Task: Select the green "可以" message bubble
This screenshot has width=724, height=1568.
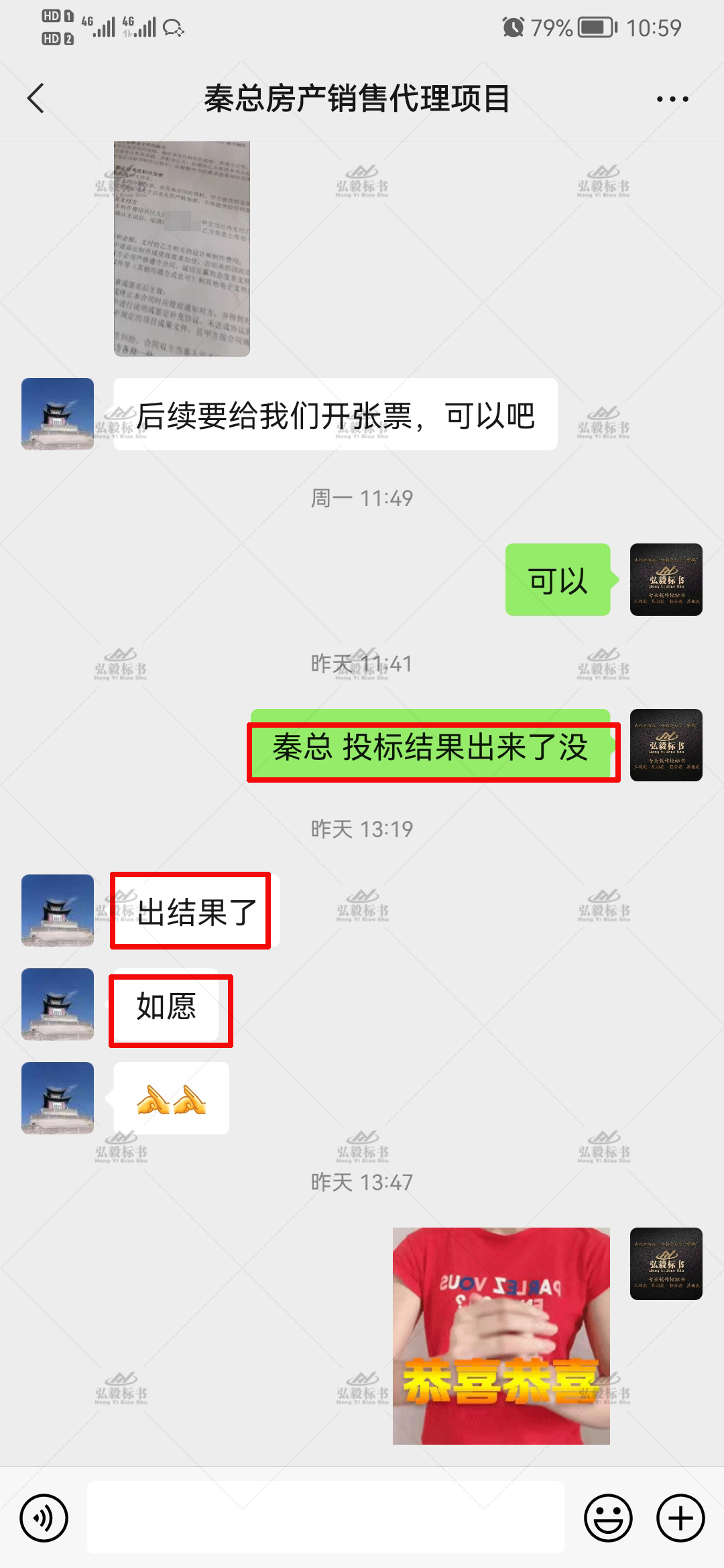Action: pyautogui.click(x=556, y=583)
